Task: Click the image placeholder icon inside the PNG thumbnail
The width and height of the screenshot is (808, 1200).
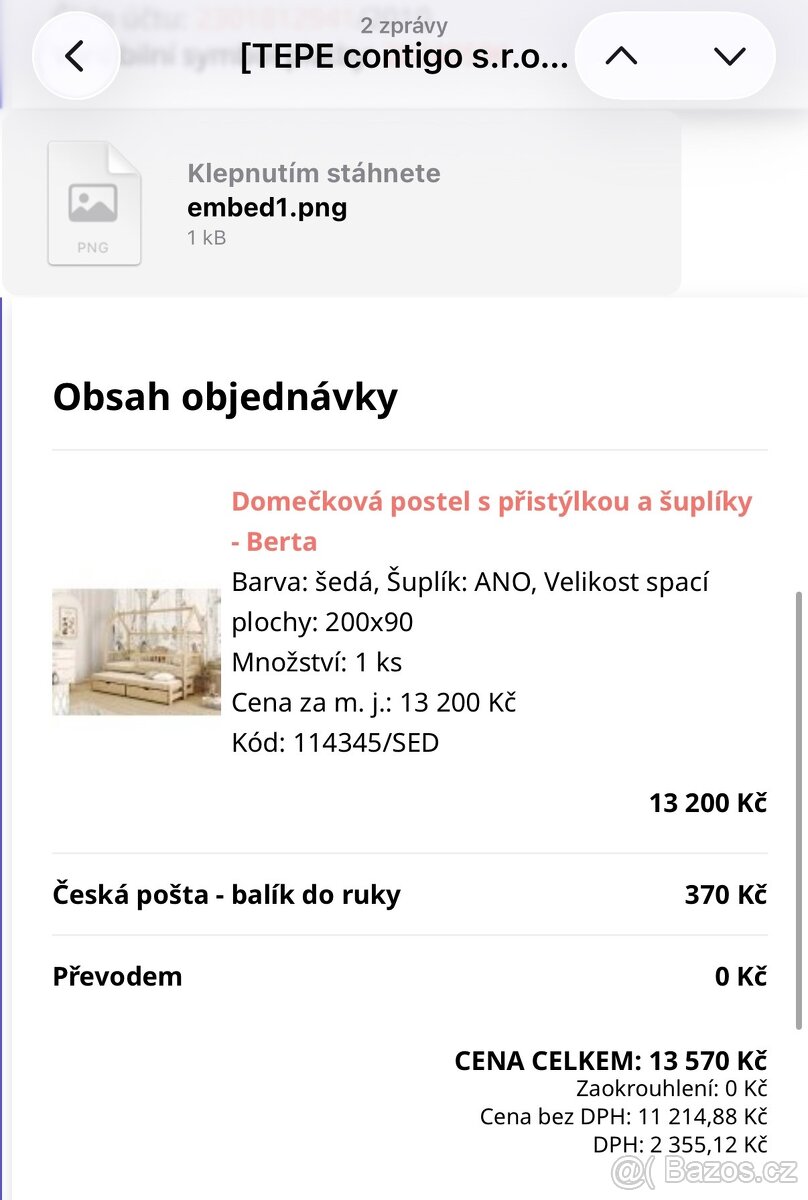Action: click(94, 200)
